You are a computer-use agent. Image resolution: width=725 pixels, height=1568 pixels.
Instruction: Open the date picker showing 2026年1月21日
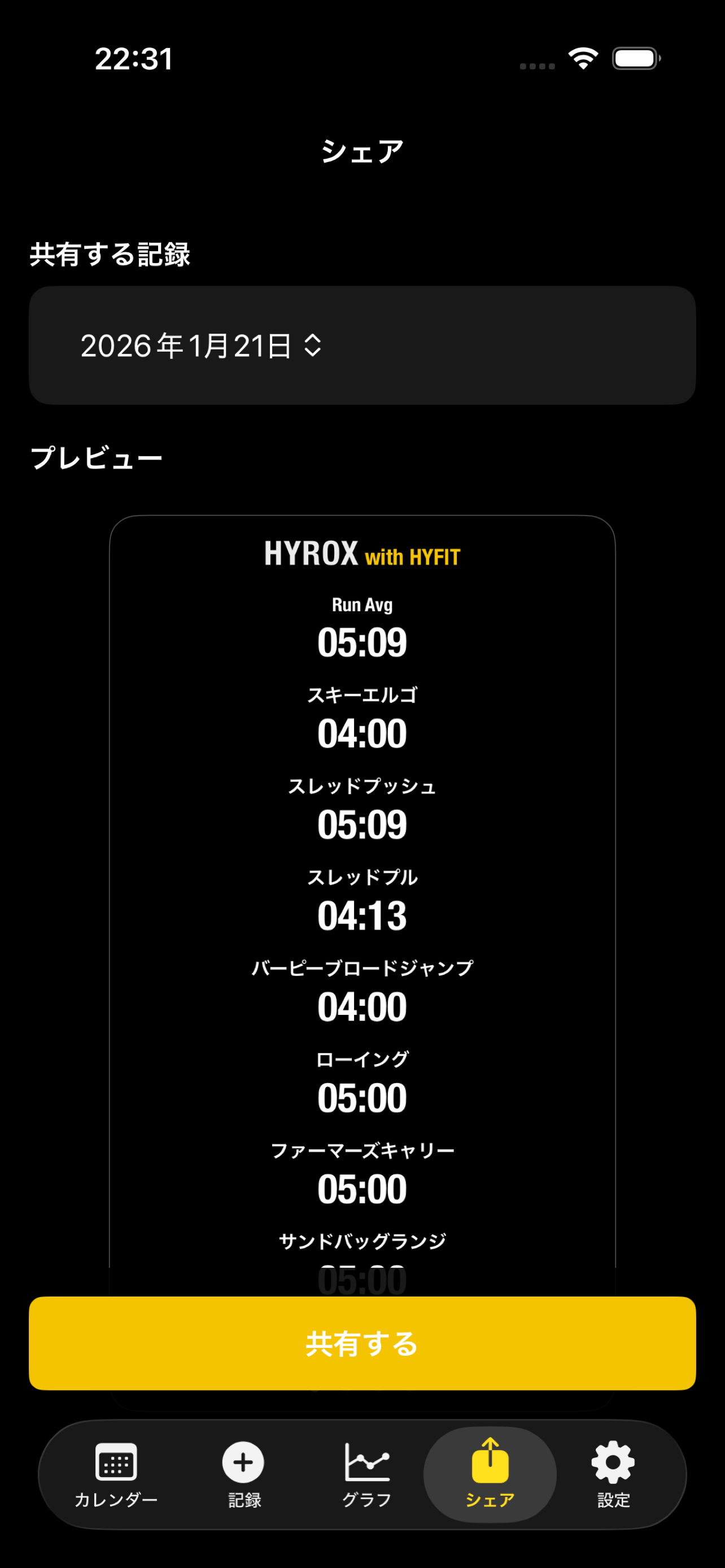201,346
